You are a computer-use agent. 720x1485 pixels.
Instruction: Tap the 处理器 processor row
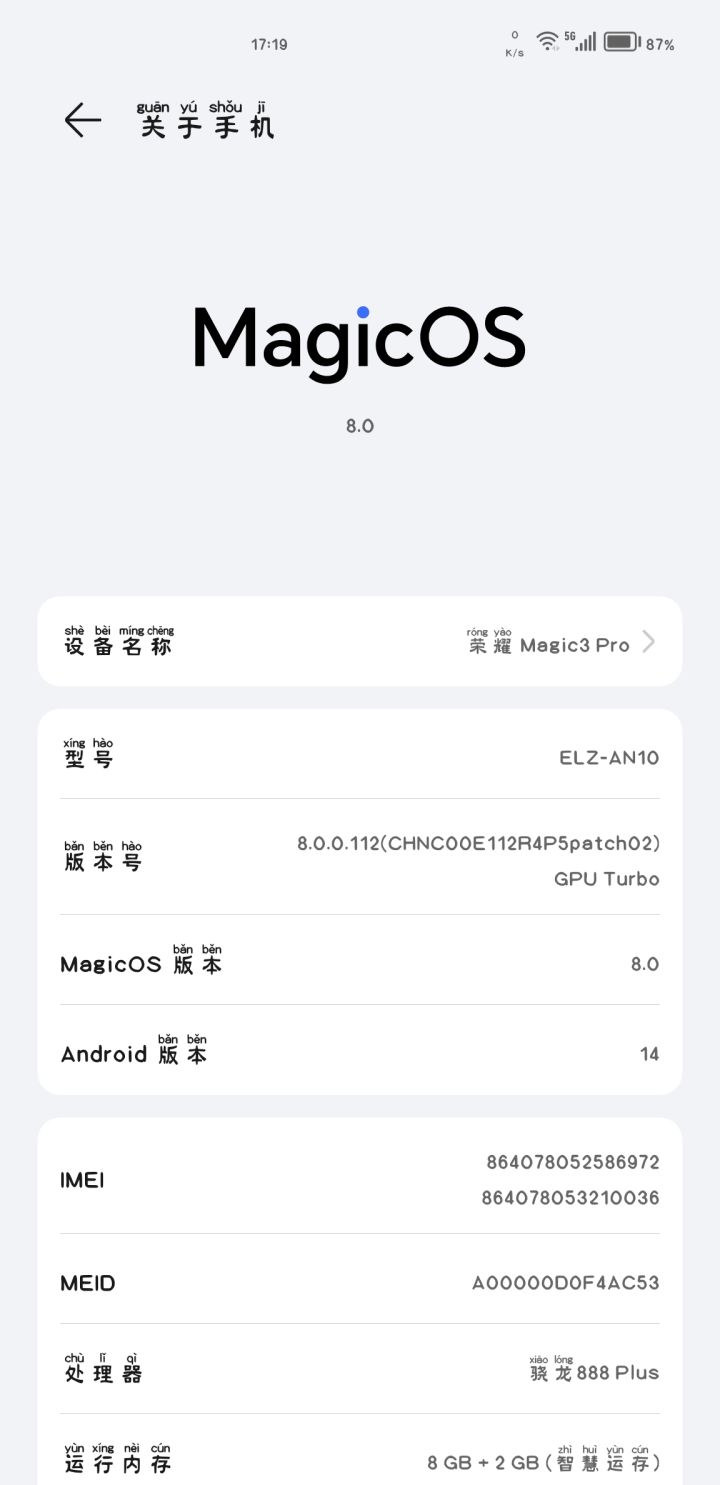pos(360,1371)
